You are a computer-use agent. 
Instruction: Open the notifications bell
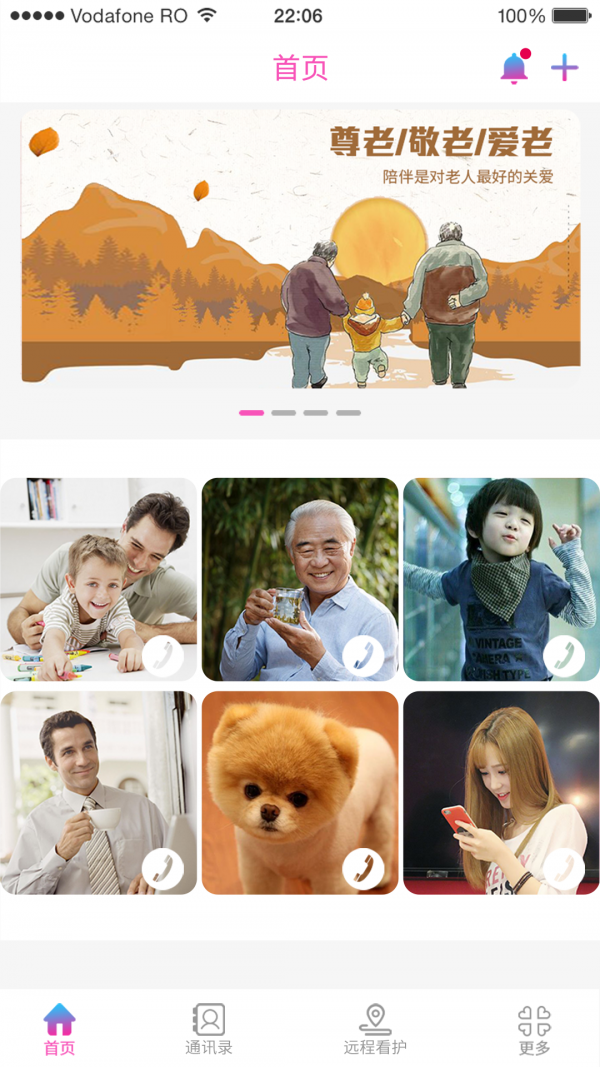point(514,68)
